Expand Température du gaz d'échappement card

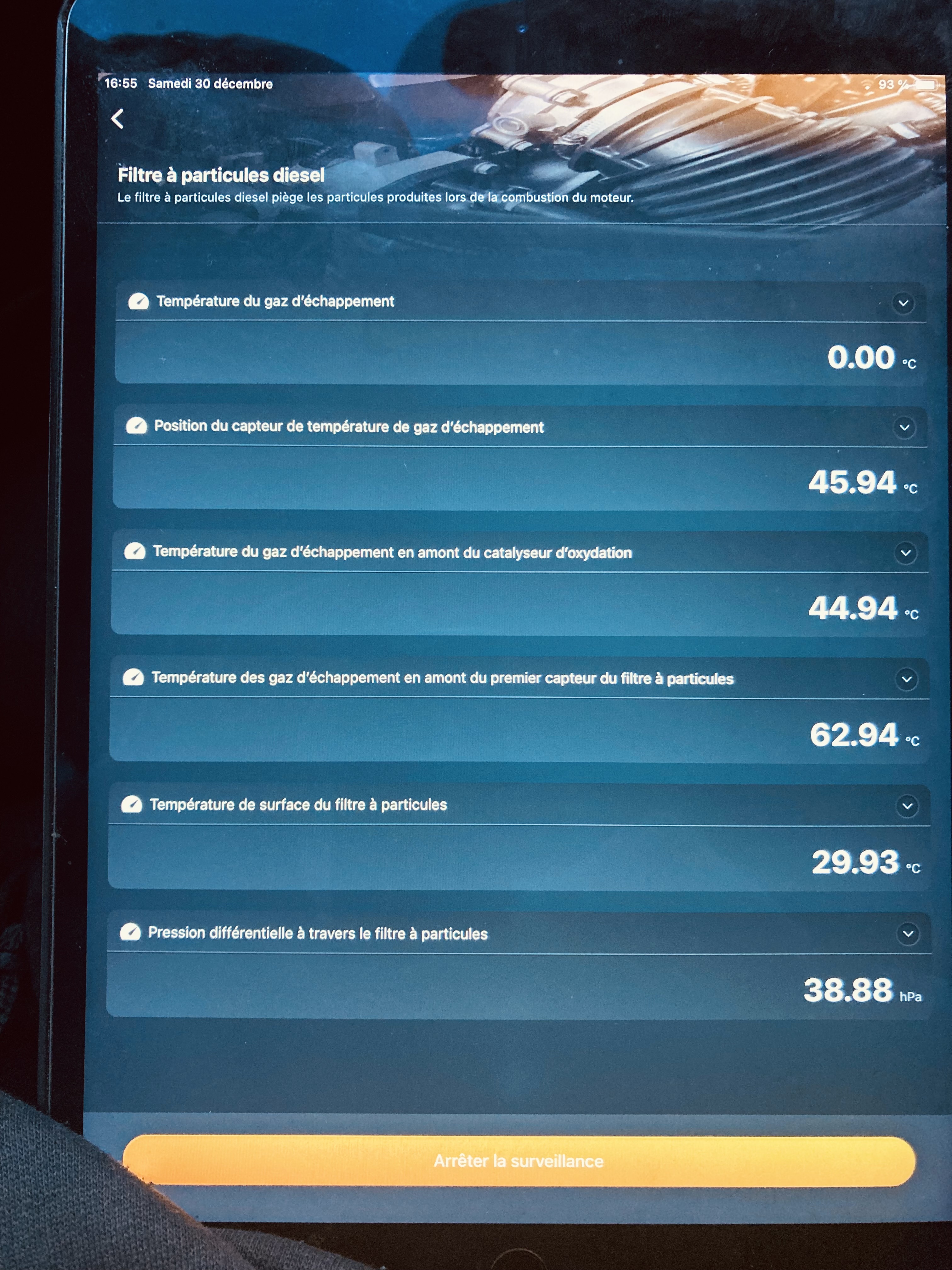coord(903,303)
